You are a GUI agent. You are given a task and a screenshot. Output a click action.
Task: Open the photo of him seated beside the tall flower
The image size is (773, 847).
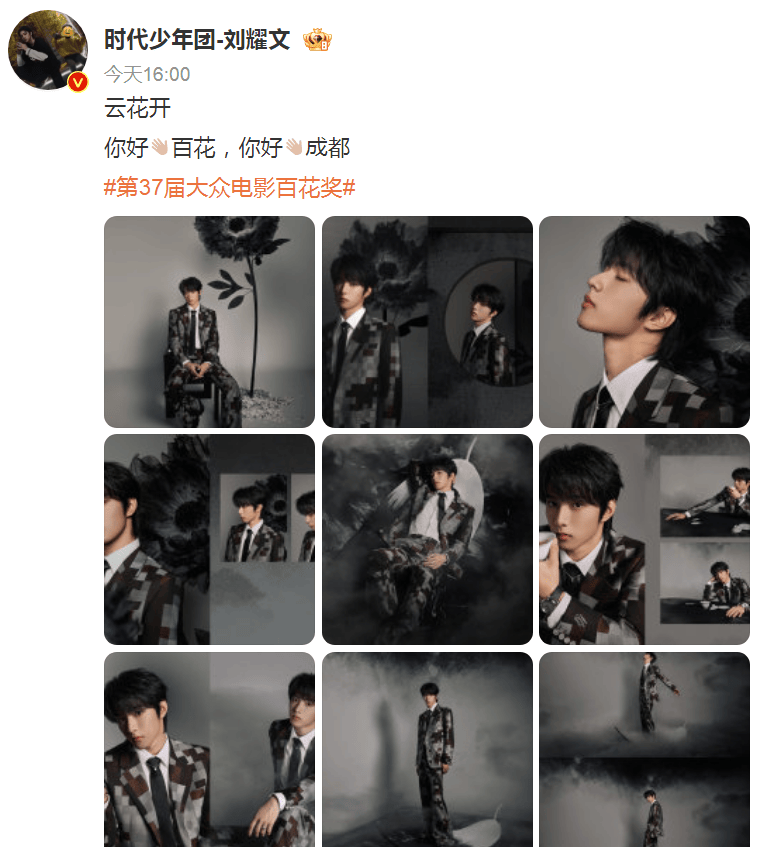pyautogui.click(x=209, y=322)
